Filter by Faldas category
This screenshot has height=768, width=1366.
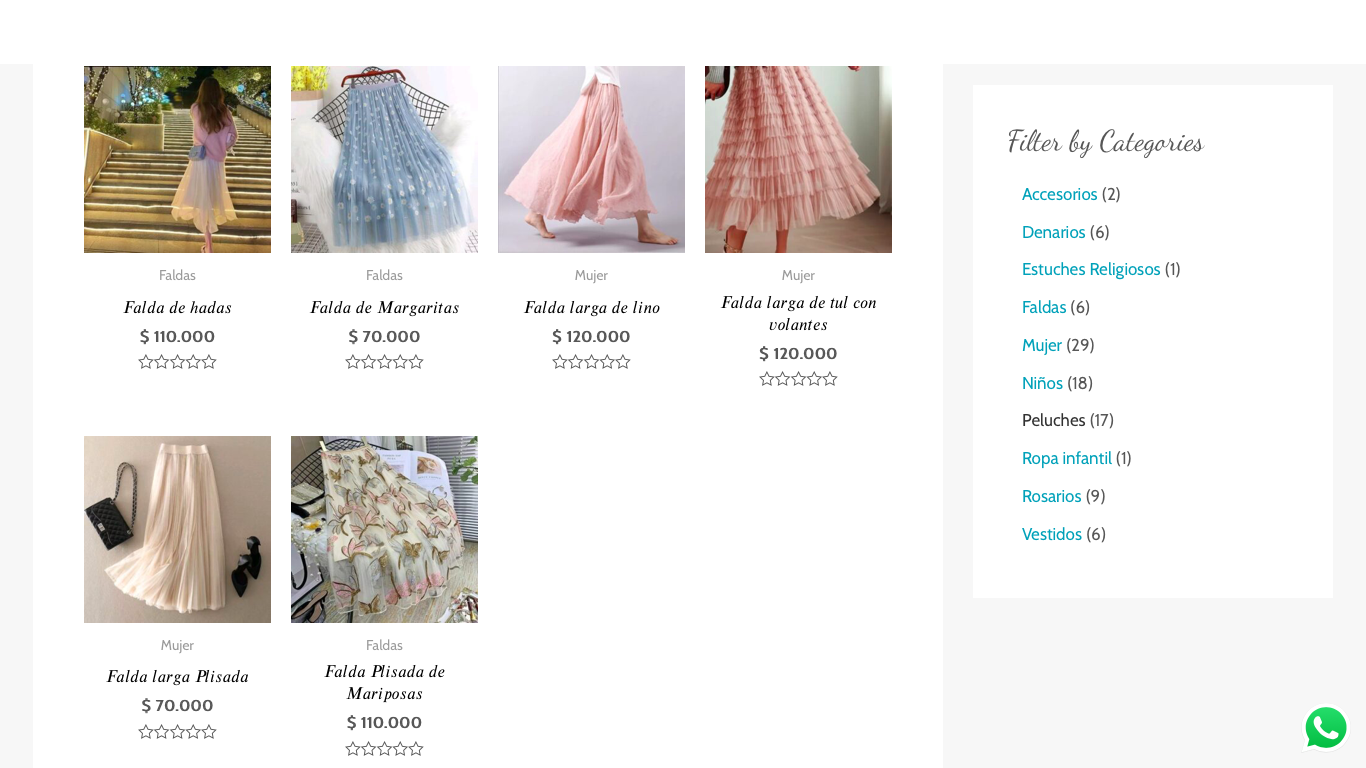1043,307
